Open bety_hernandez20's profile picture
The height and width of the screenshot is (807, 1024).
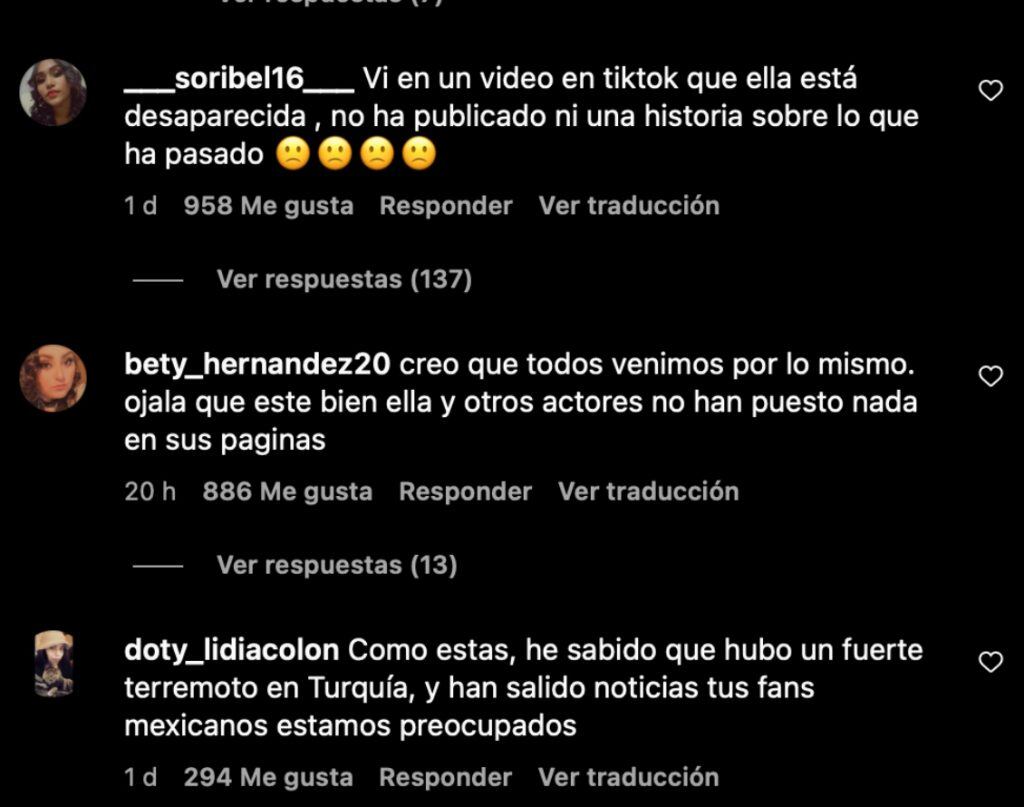[53, 378]
